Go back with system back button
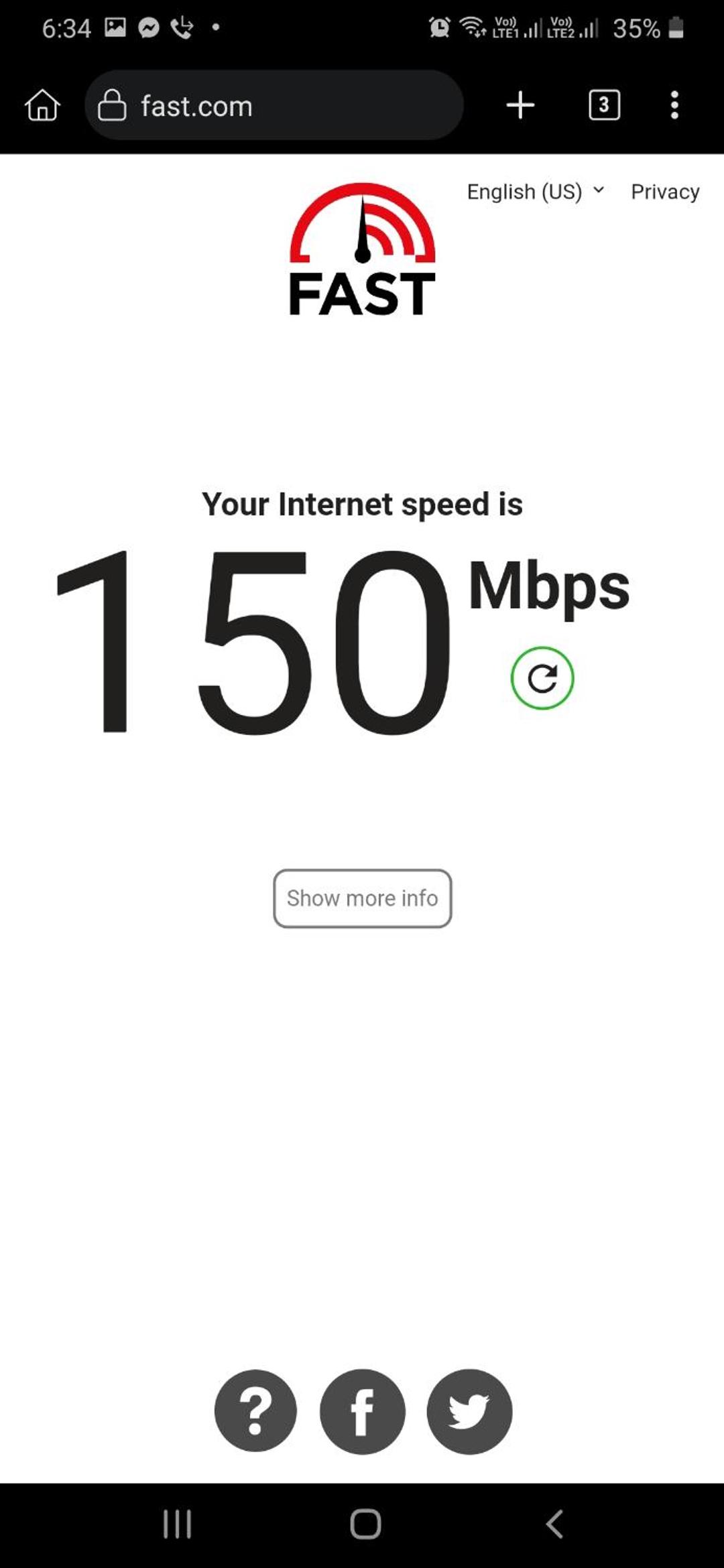Screen dimensions: 724x1568 pos(554,1524)
